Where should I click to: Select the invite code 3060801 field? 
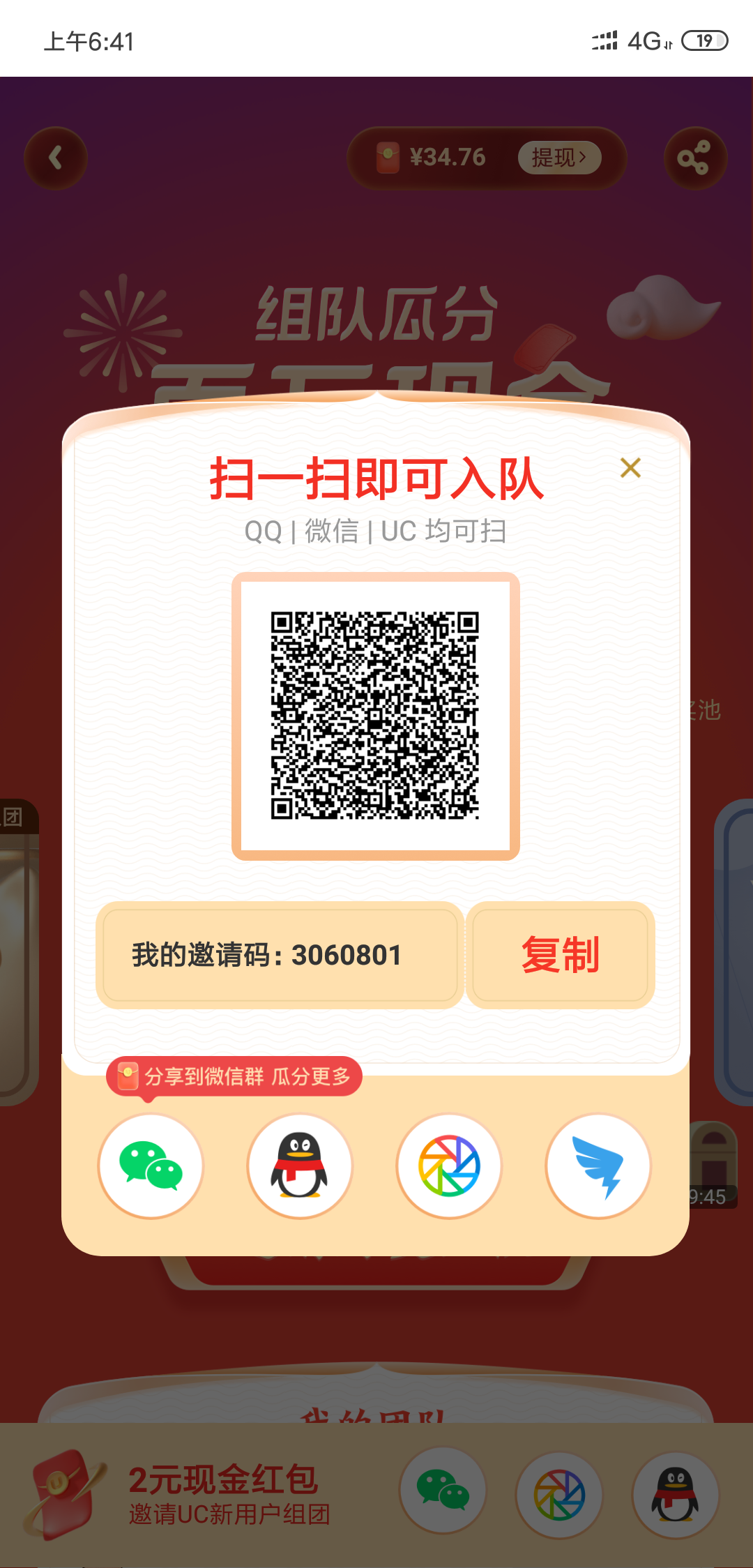pos(277,955)
